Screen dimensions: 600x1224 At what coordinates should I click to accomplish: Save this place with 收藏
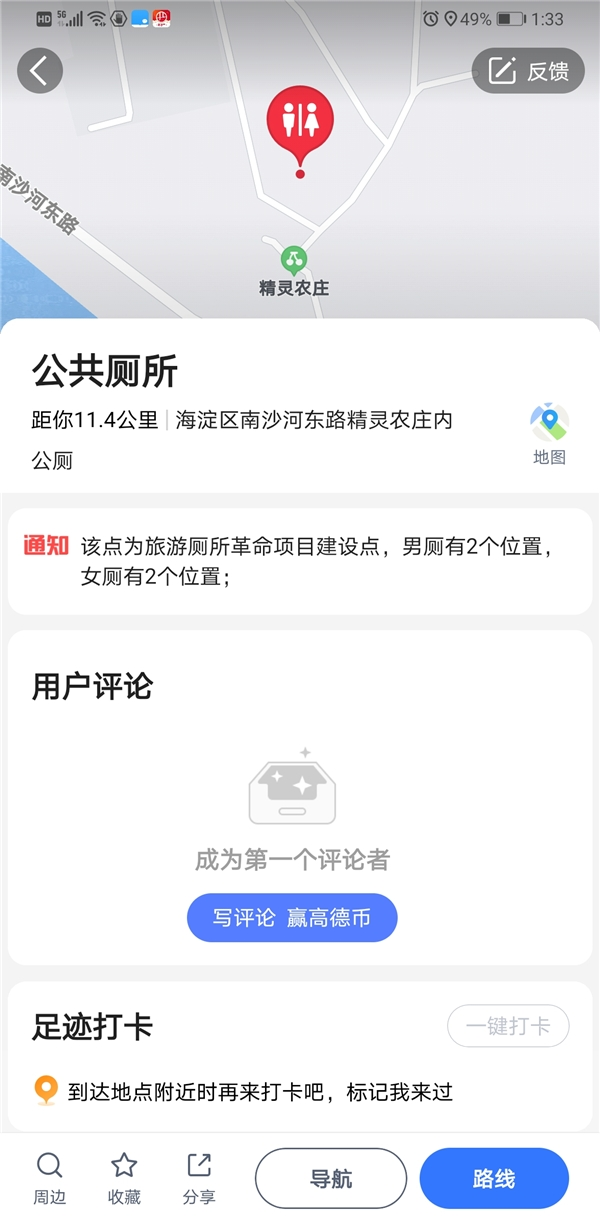tap(124, 1178)
